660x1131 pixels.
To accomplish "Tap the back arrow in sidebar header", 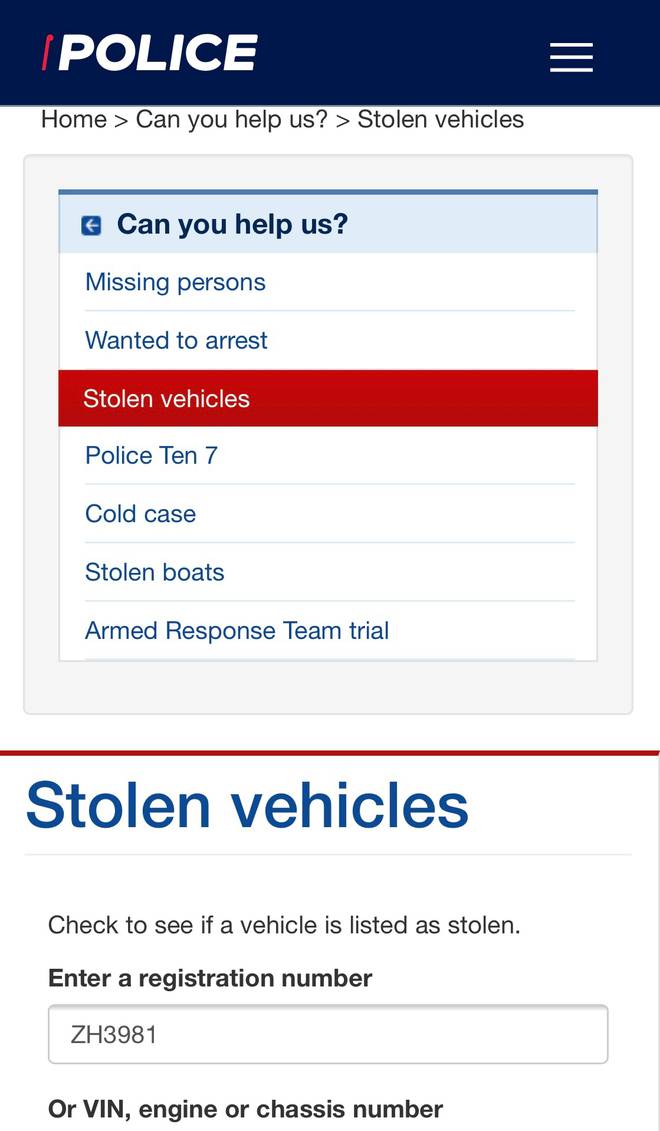I will click(91, 226).
